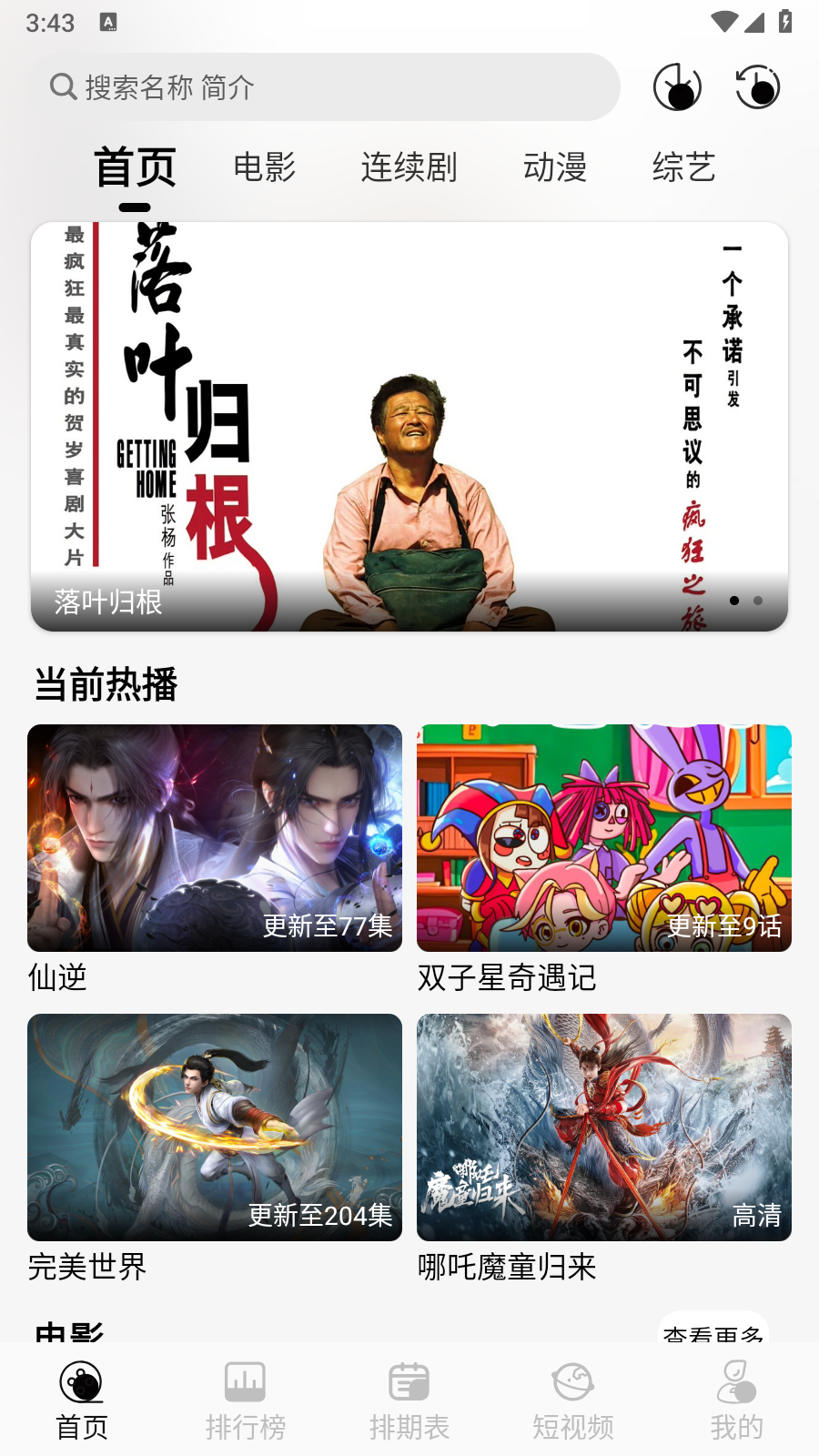Open the 我的 profile tab

point(737,1401)
